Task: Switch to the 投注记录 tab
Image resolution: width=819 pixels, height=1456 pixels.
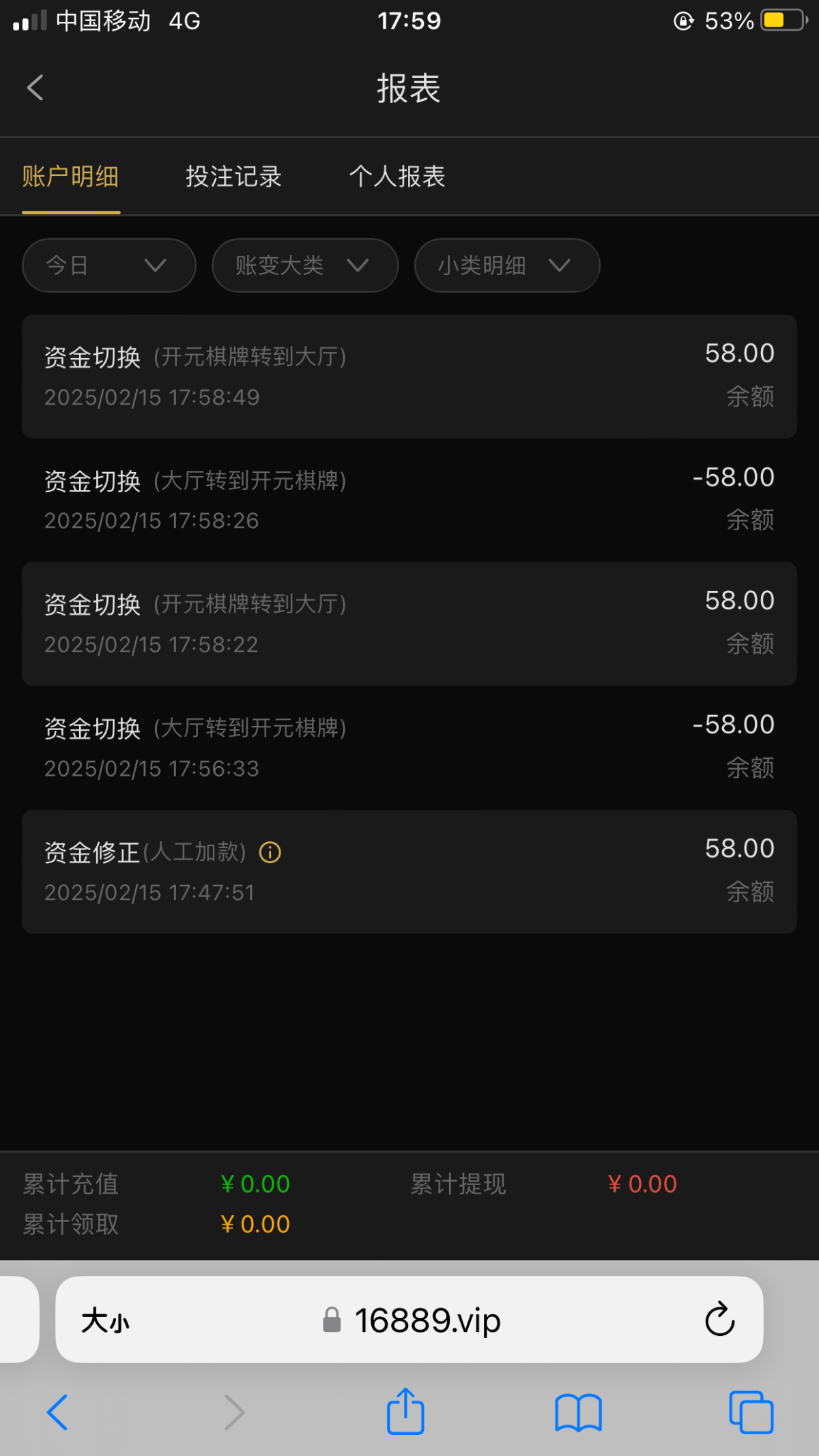Action: (233, 177)
